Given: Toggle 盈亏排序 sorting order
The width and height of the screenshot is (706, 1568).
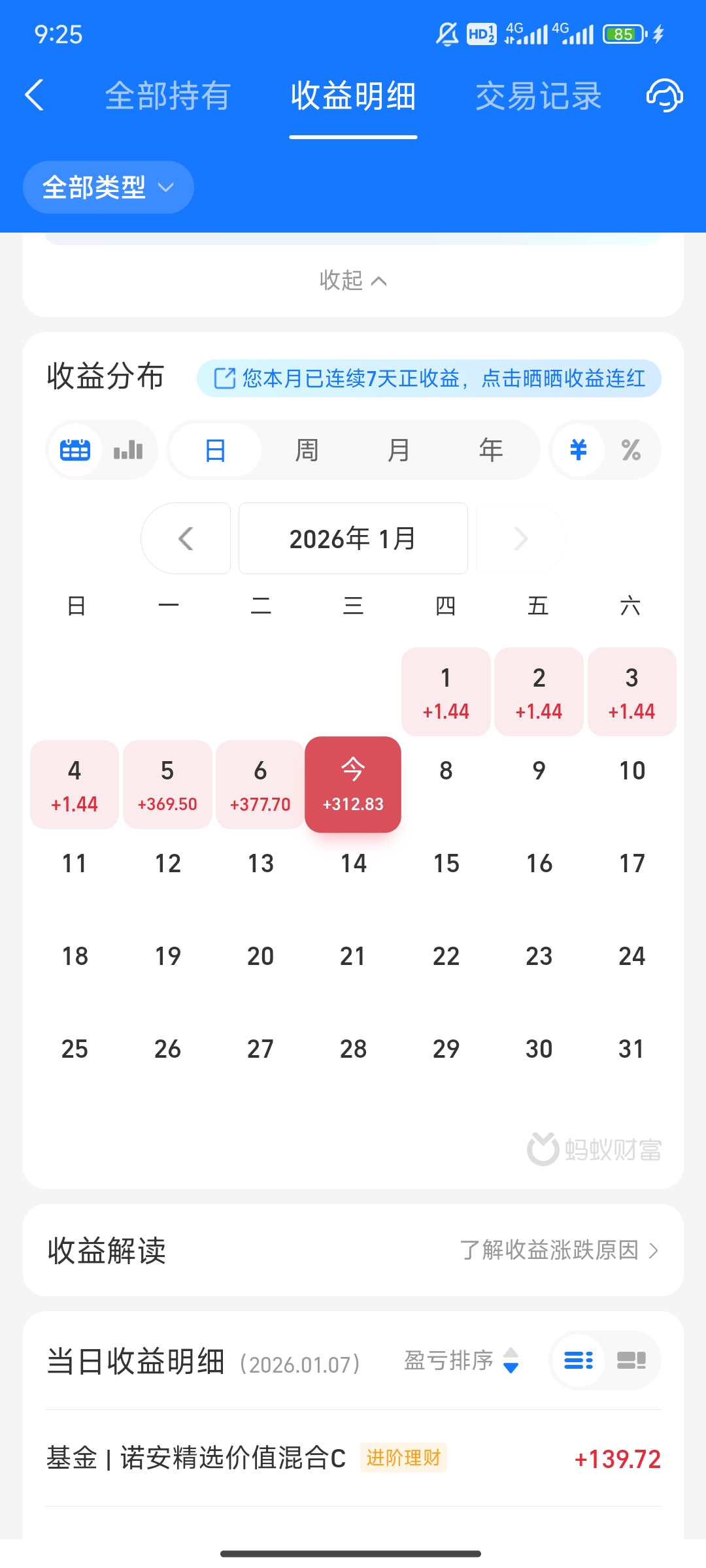Looking at the screenshot, I should 462,1361.
